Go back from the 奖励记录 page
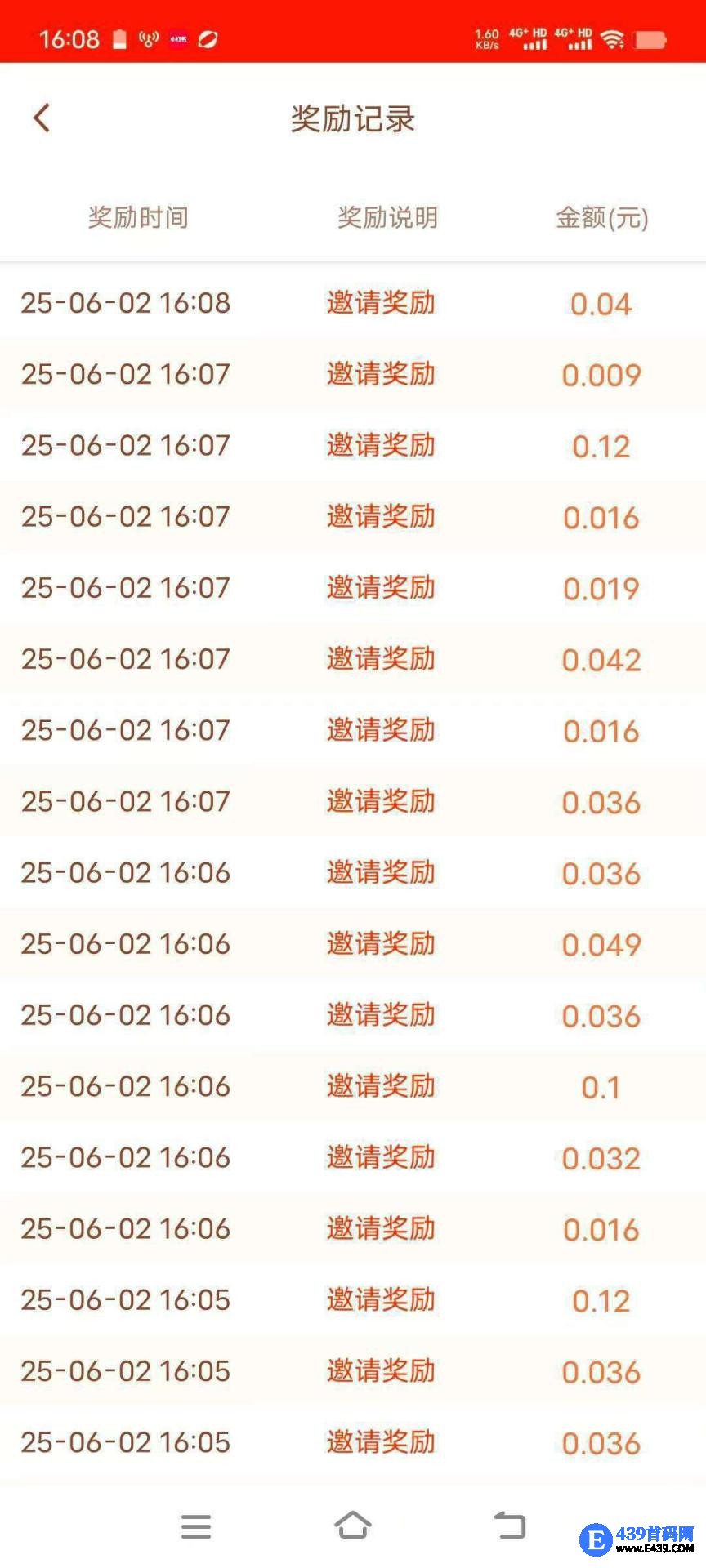 point(42,118)
